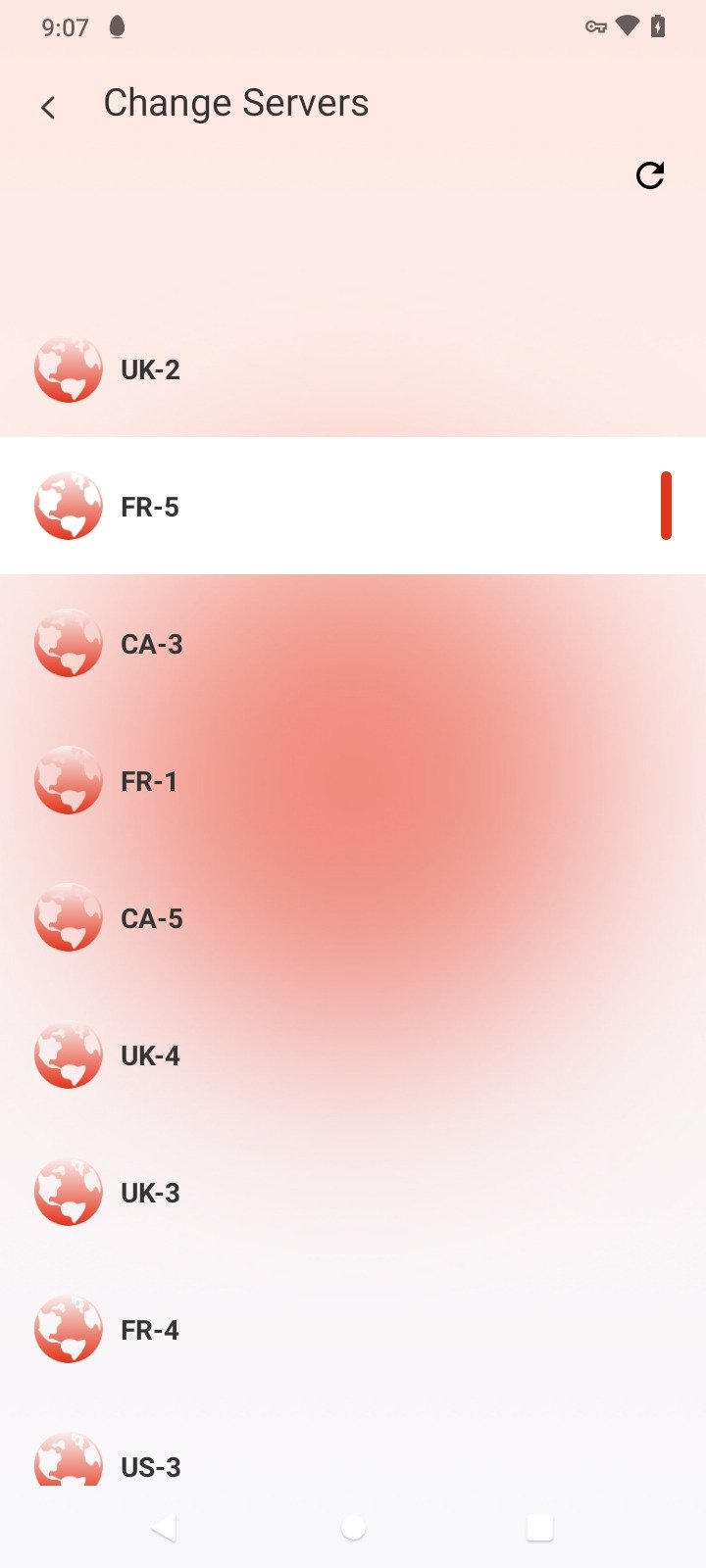The image size is (706, 1568).
Task: Tap the system home button
Action: (353, 1527)
